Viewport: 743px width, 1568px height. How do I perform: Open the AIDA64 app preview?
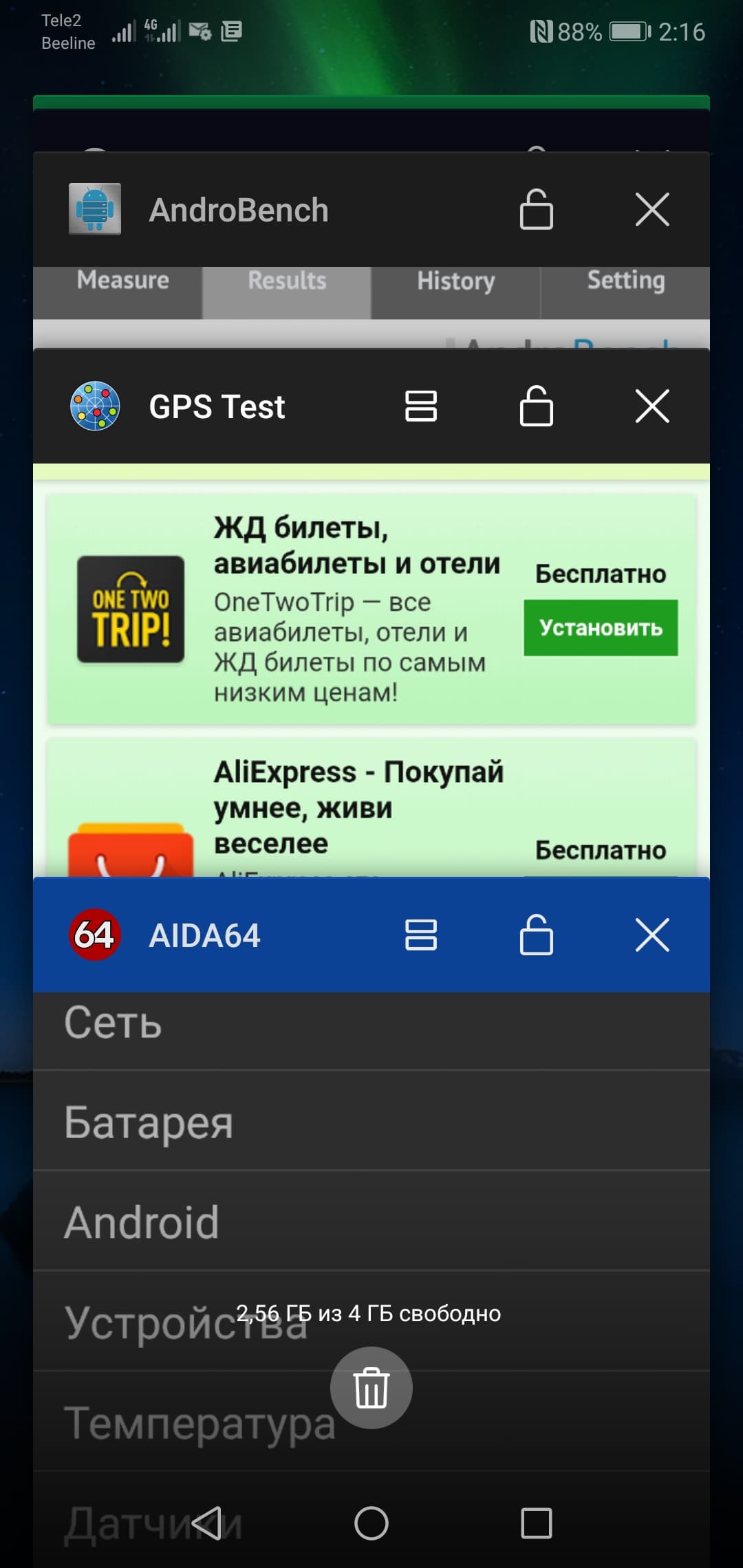[x=371, y=1169]
